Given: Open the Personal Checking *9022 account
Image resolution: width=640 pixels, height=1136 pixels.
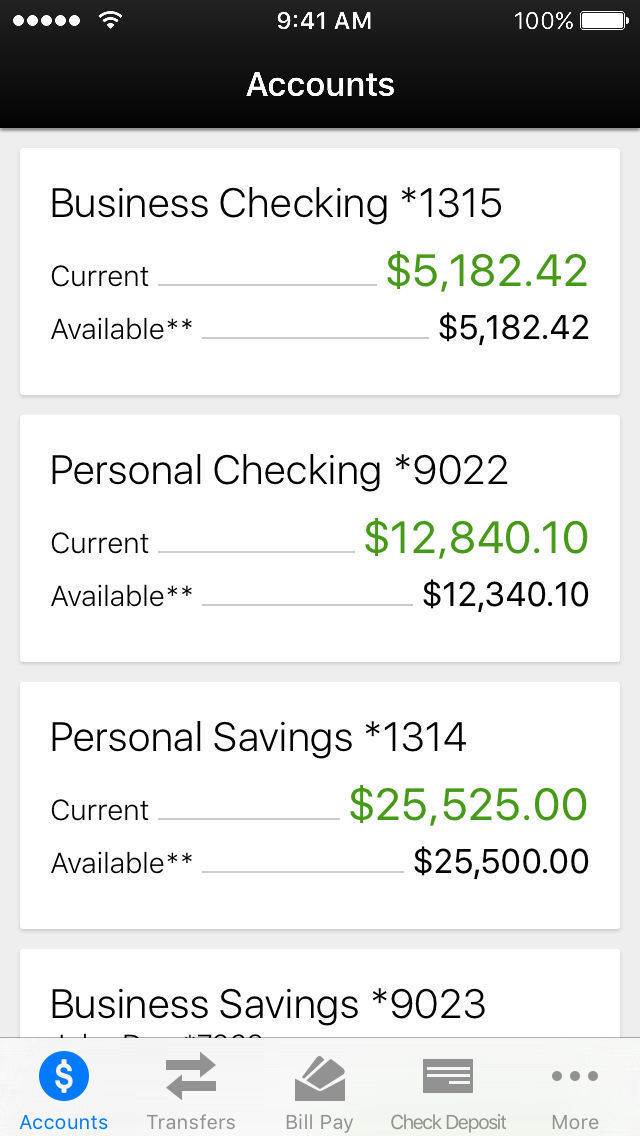Looking at the screenshot, I should (x=320, y=538).
